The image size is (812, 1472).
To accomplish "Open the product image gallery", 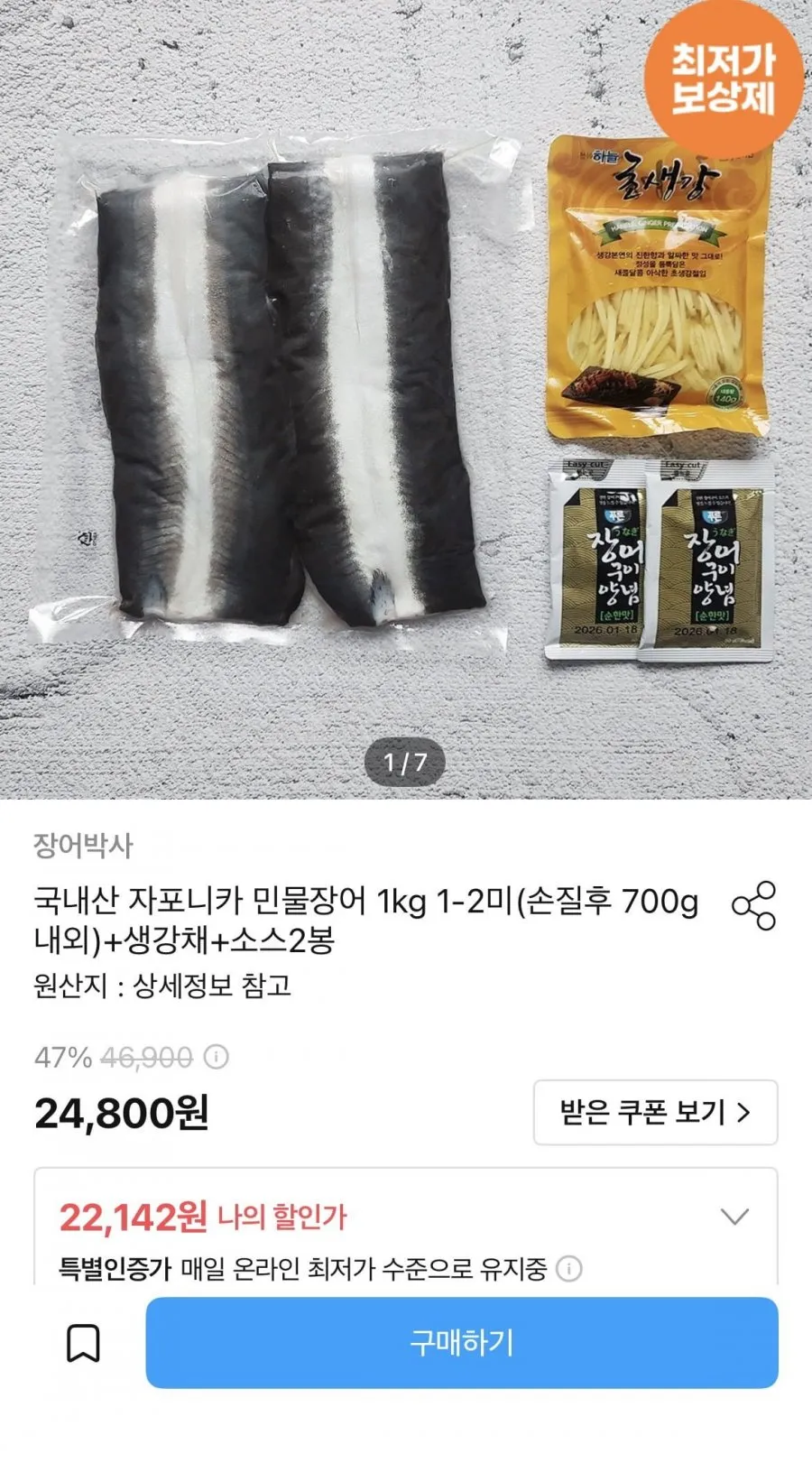I will [x=406, y=399].
